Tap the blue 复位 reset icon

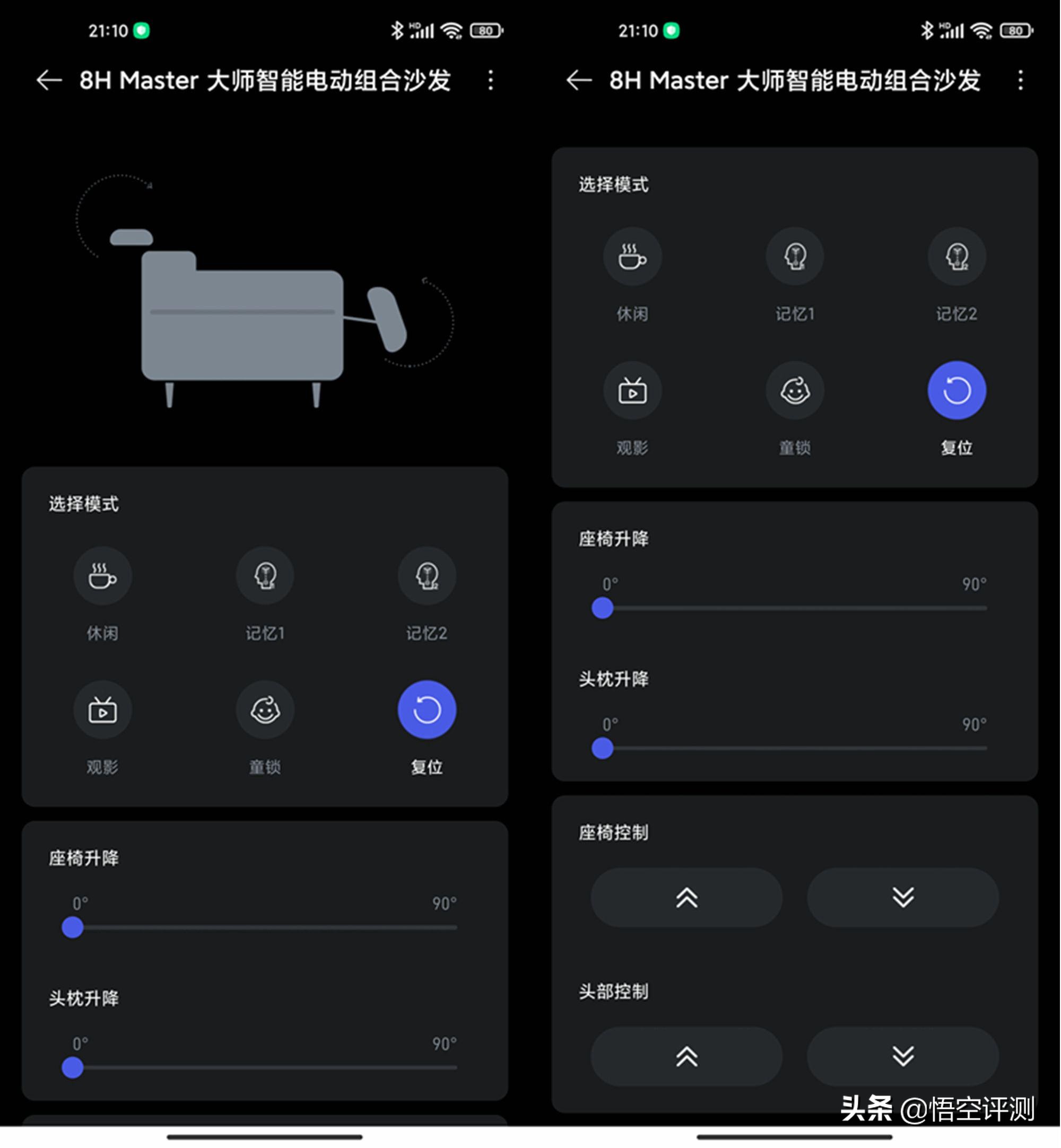click(426, 709)
